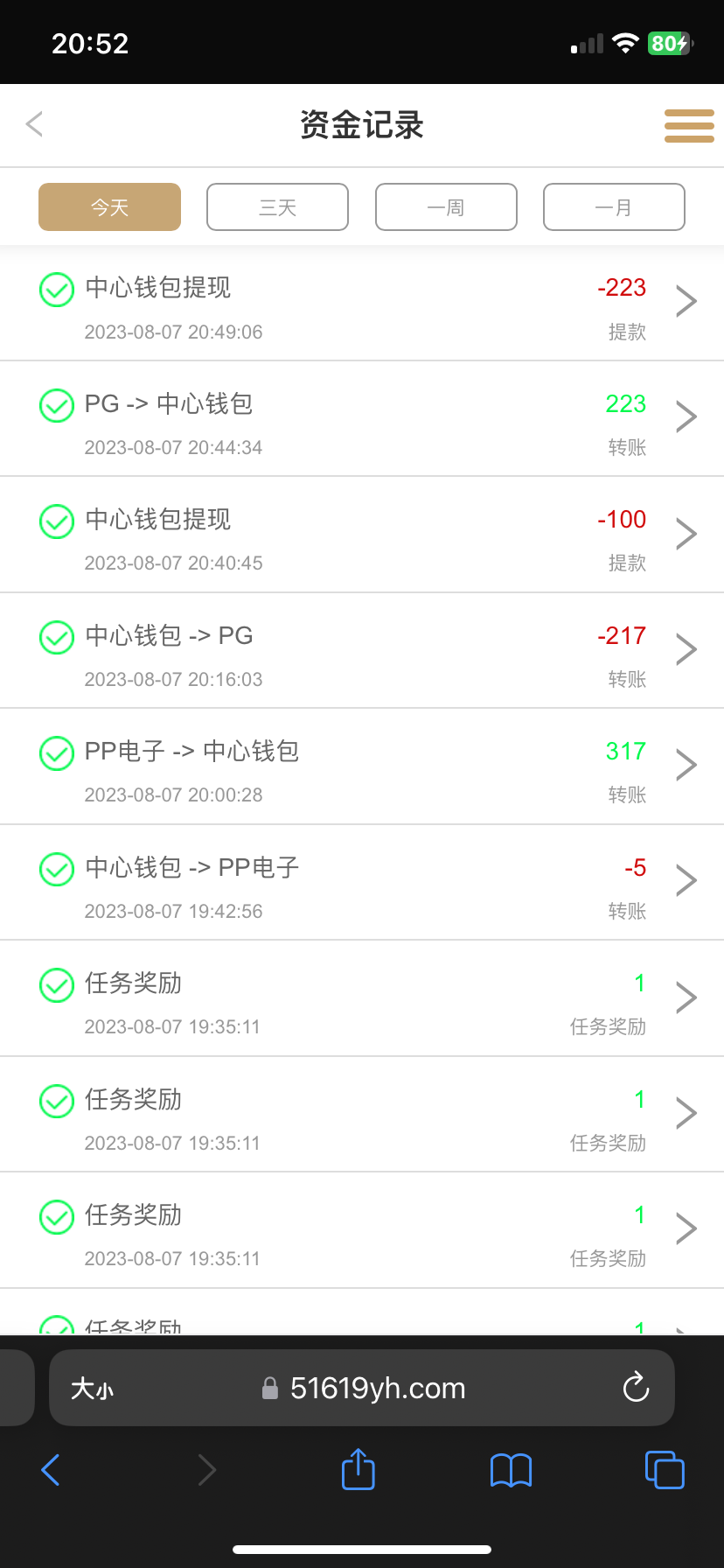
Task: Open the PG -> 中心钱包 transfer record
Action: (x=362, y=418)
